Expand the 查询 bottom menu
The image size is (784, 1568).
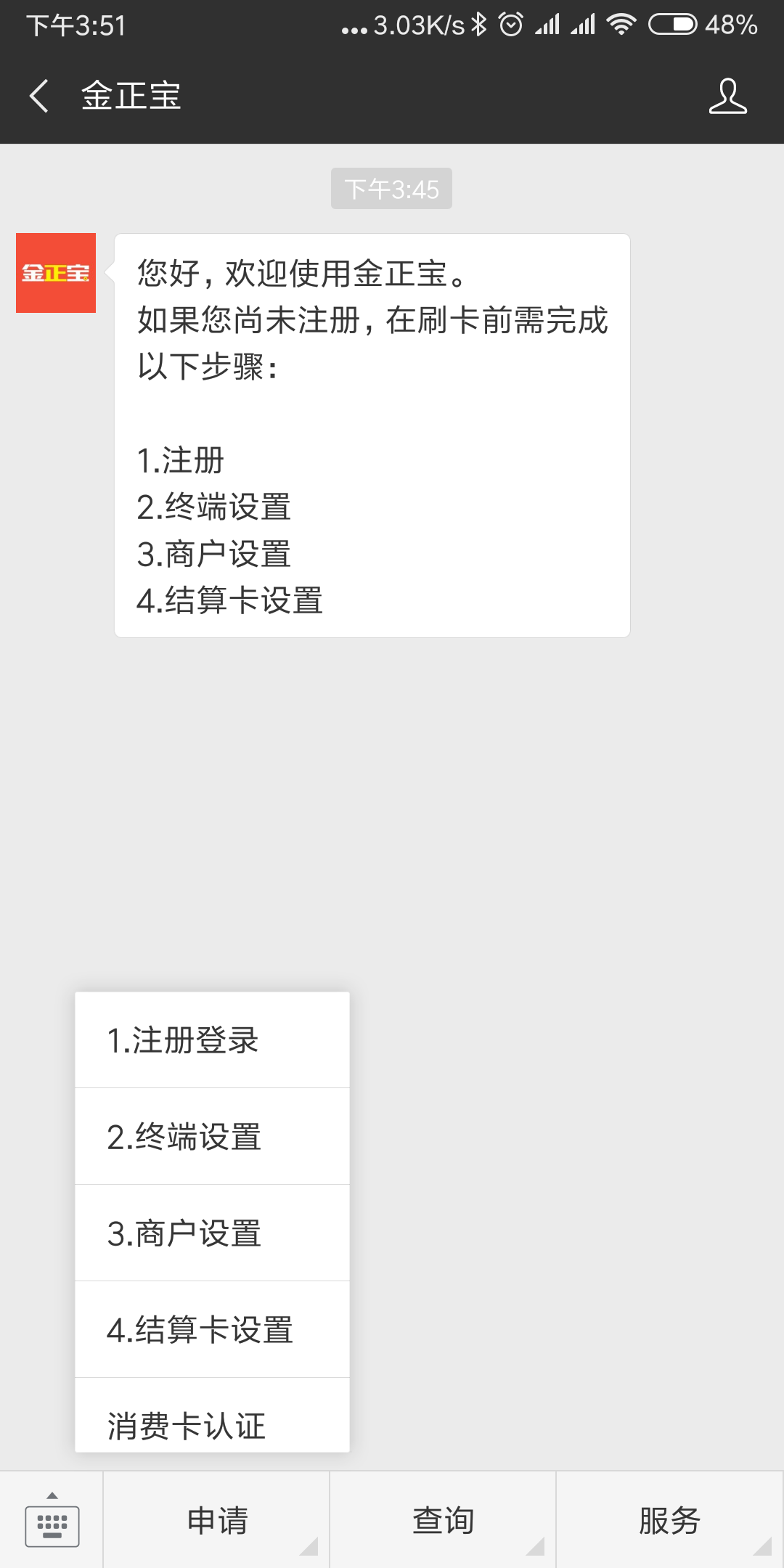point(443,1520)
